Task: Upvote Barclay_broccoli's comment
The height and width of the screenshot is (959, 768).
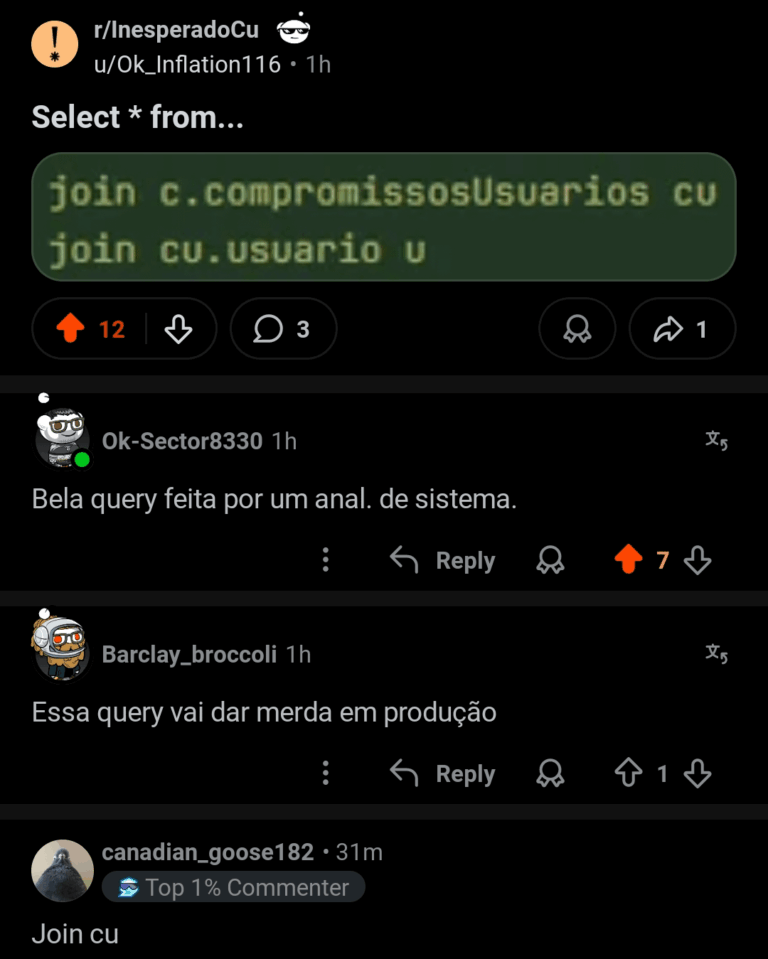Action: tap(628, 773)
